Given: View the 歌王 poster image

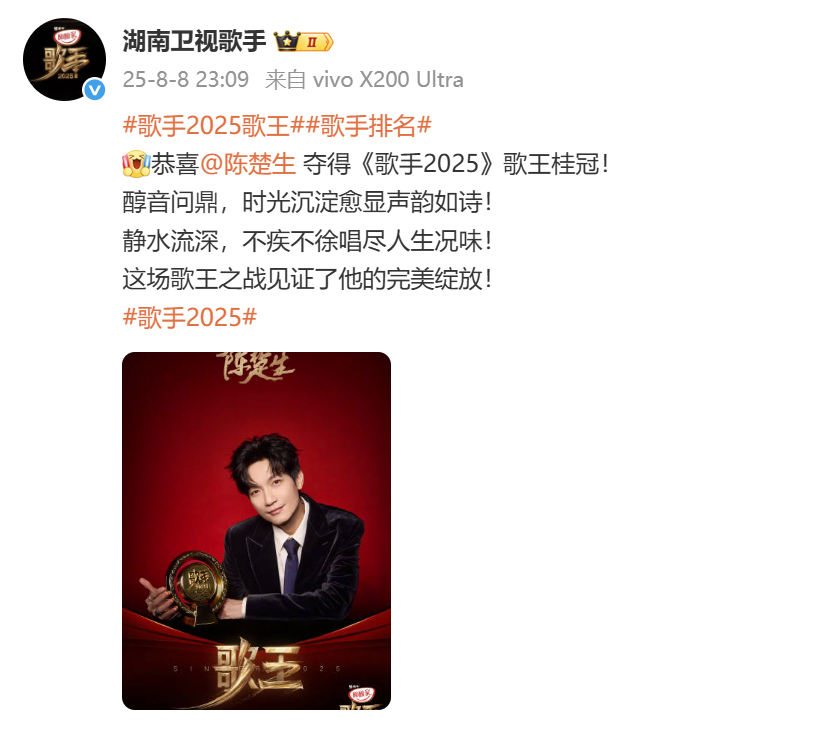Looking at the screenshot, I should tap(256, 530).
